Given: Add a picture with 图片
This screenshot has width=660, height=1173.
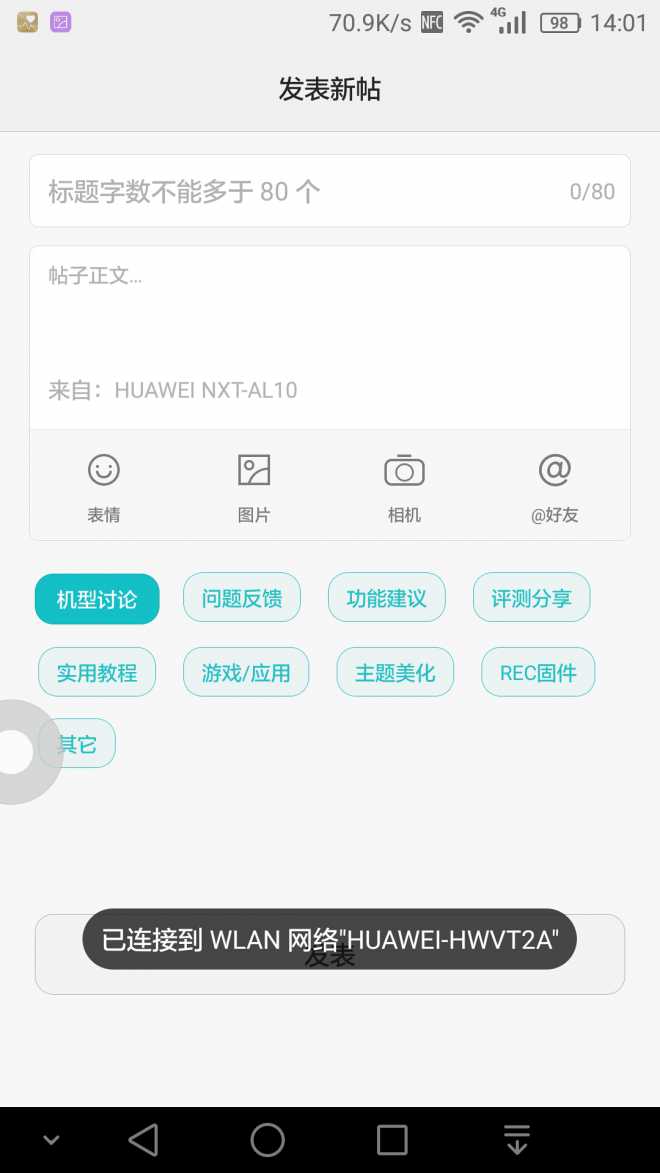Looking at the screenshot, I should pos(254,487).
